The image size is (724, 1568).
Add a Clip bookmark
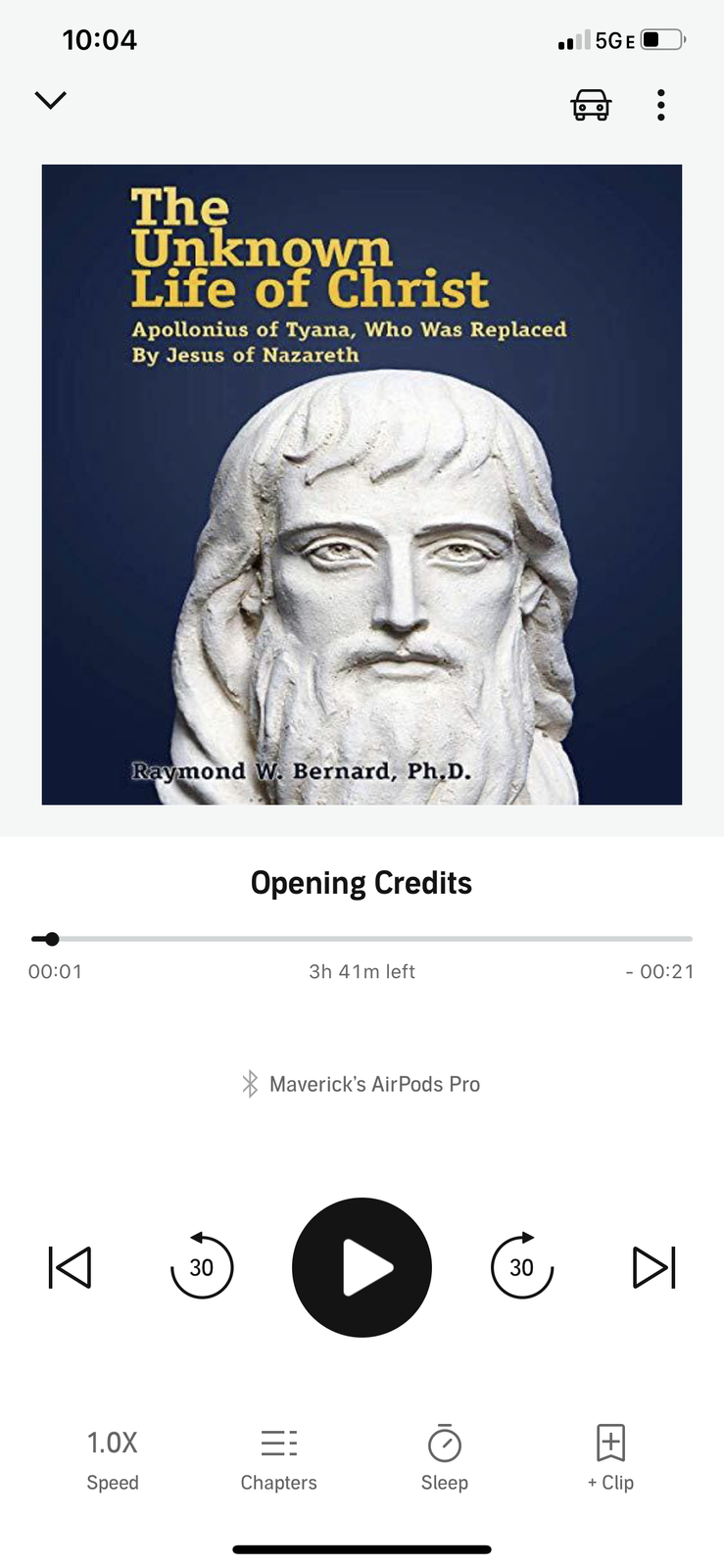point(610,1457)
